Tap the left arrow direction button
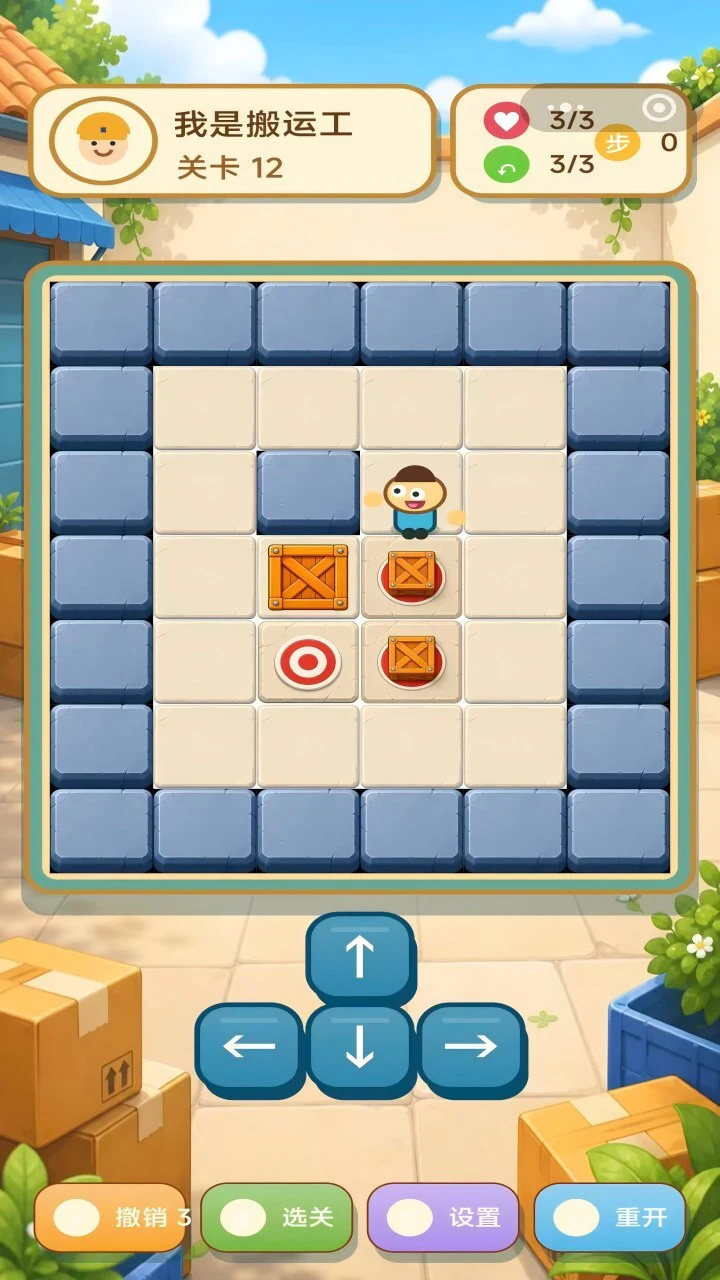The width and height of the screenshot is (720, 1280). click(249, 1049)
